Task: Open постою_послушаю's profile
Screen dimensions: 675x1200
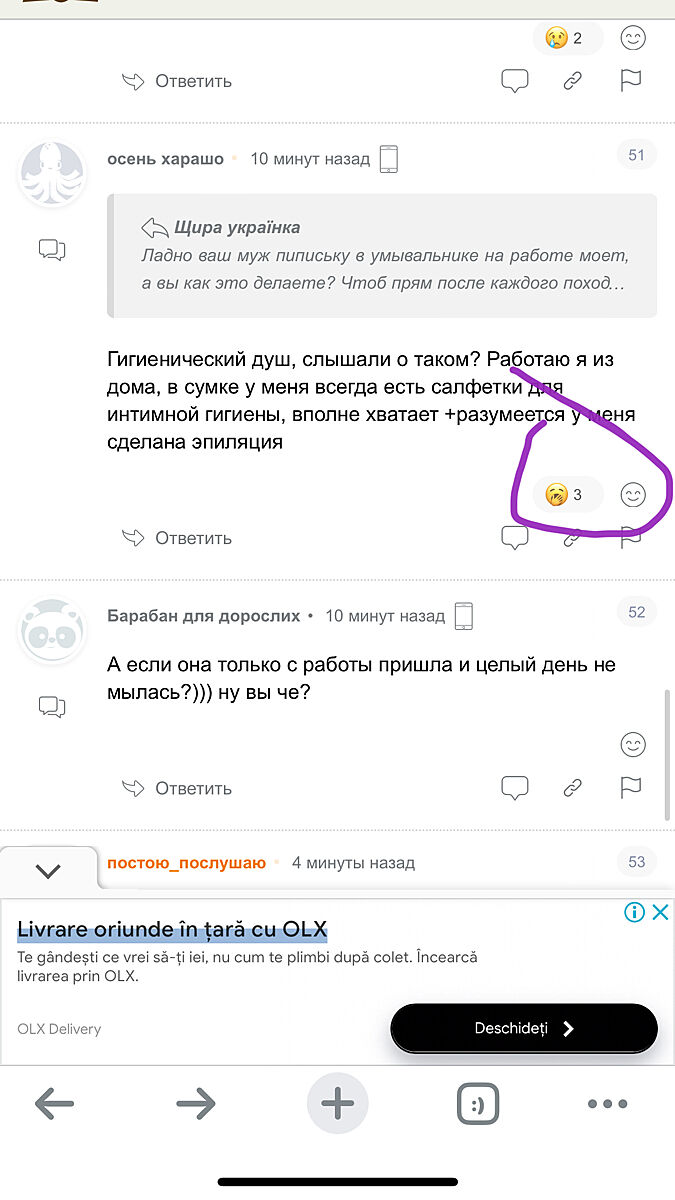Action: (x=186, y=862)
